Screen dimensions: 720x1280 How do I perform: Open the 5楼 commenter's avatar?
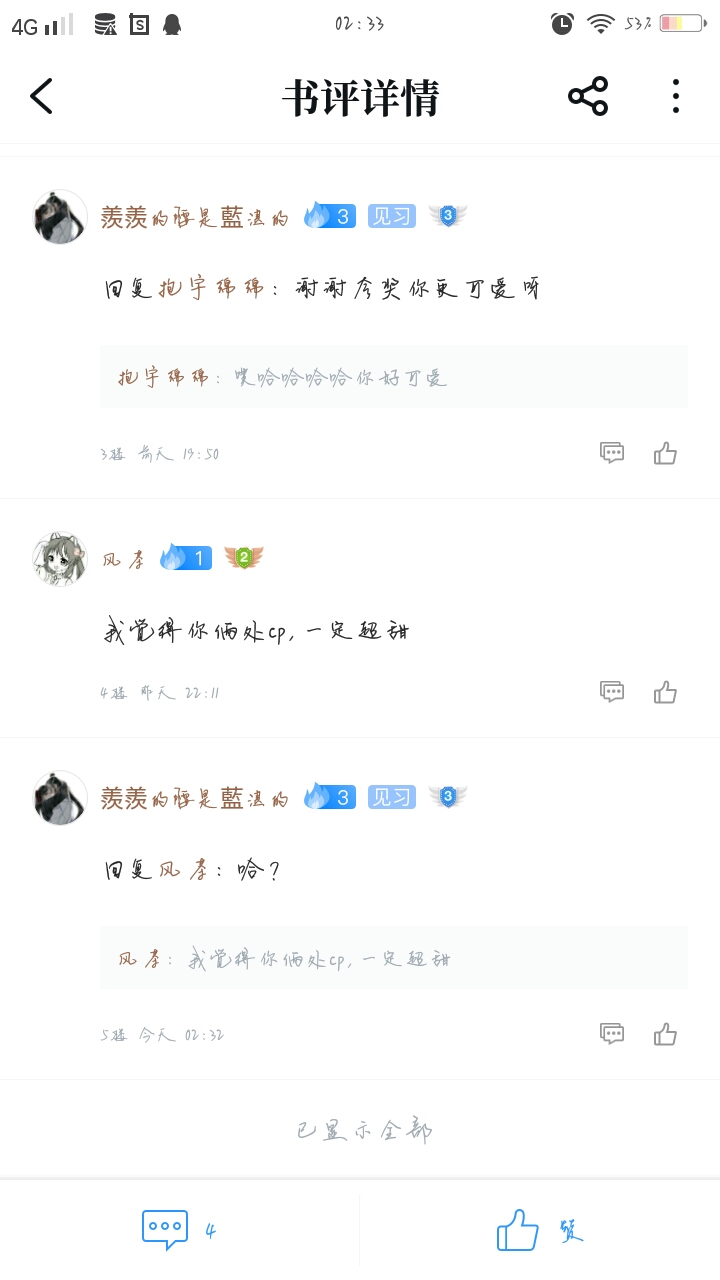[x=60, y=798]
